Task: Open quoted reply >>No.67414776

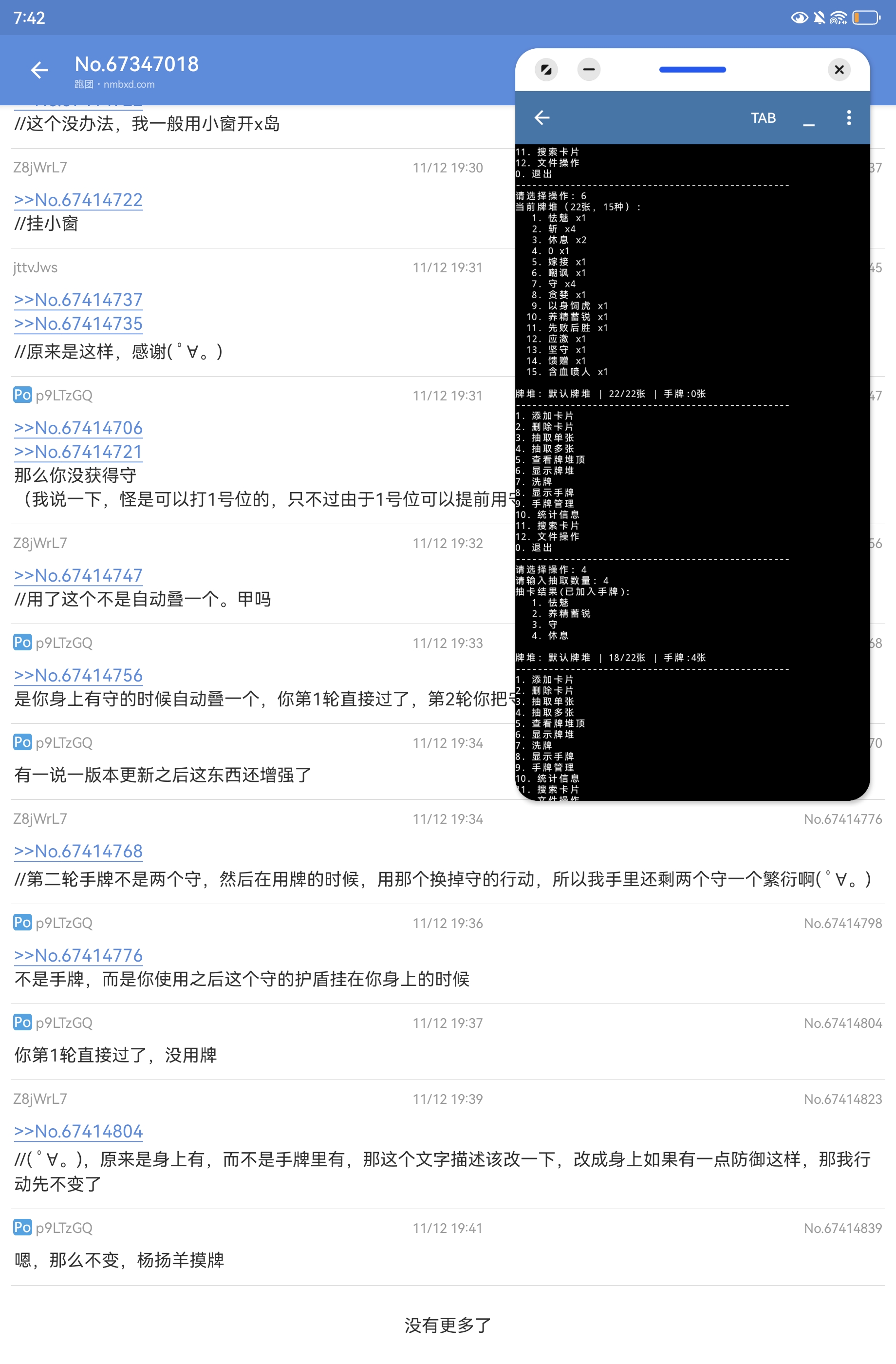Action: 78,956
